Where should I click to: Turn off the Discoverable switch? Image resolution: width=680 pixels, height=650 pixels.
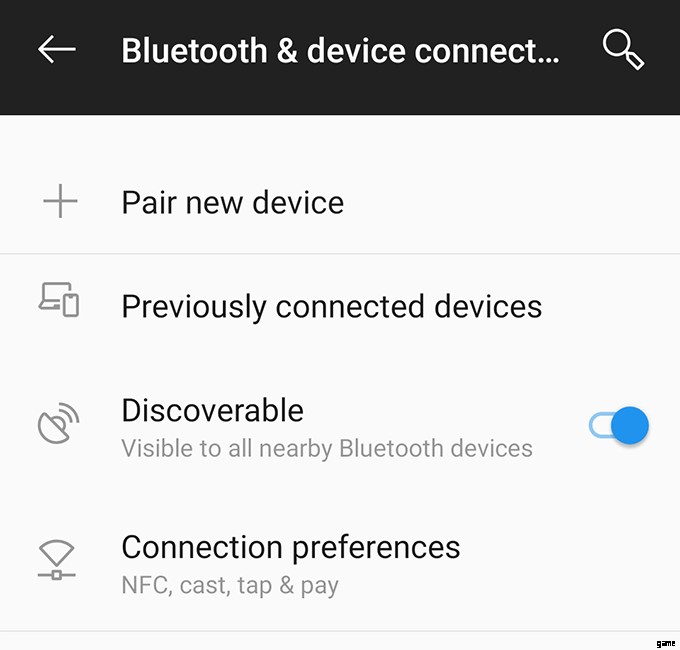coord(619,425)
